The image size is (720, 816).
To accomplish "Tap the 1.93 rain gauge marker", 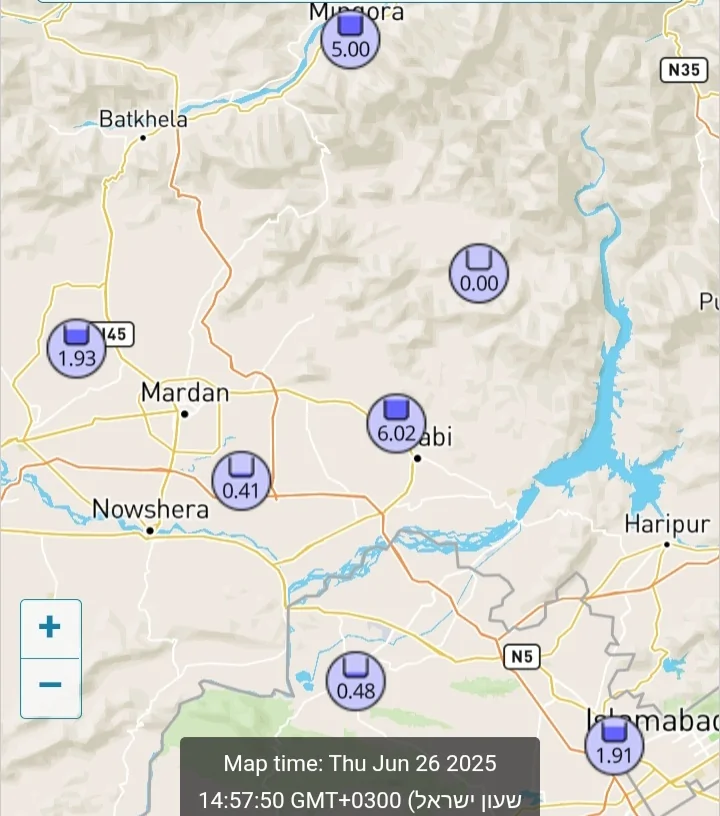I will (77, 348).
